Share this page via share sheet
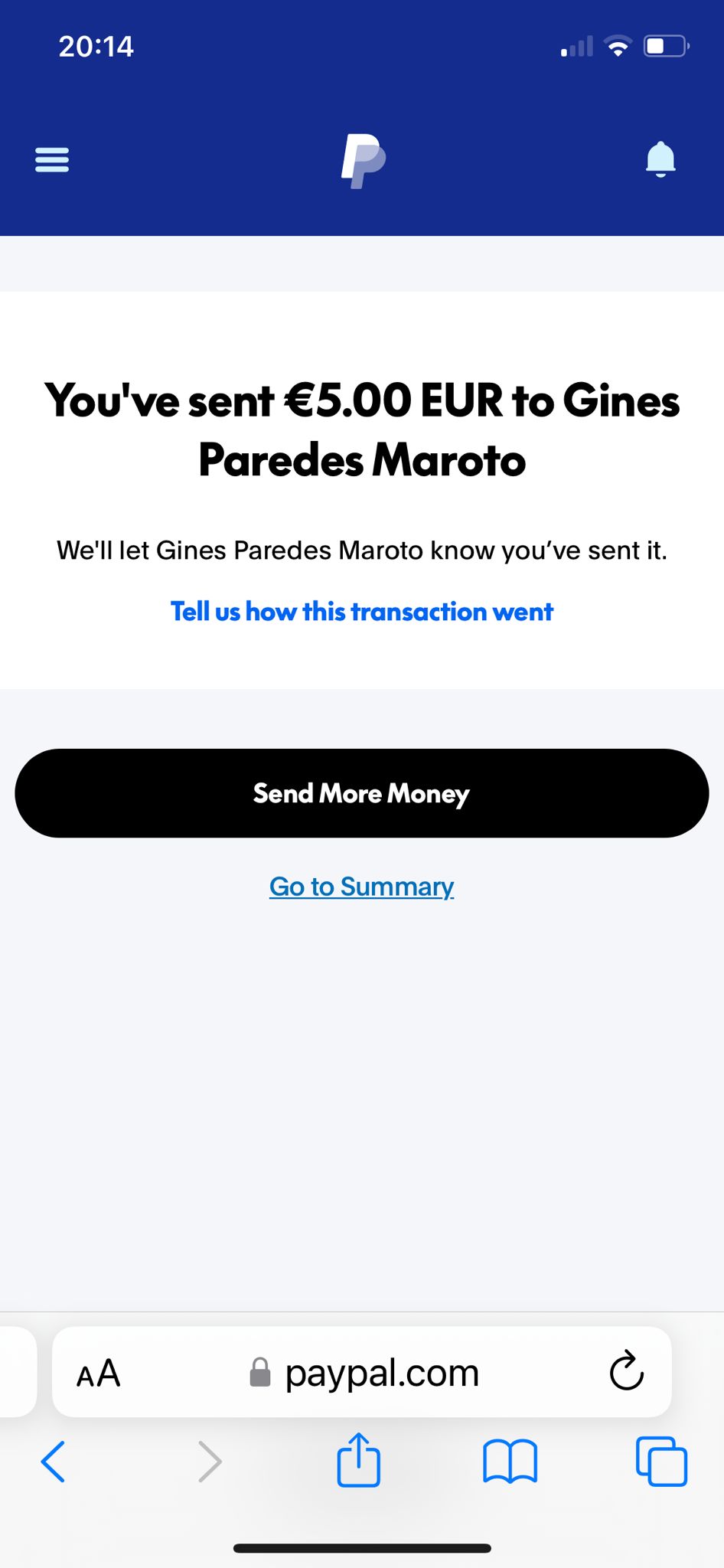 (x=358, y=1460)
